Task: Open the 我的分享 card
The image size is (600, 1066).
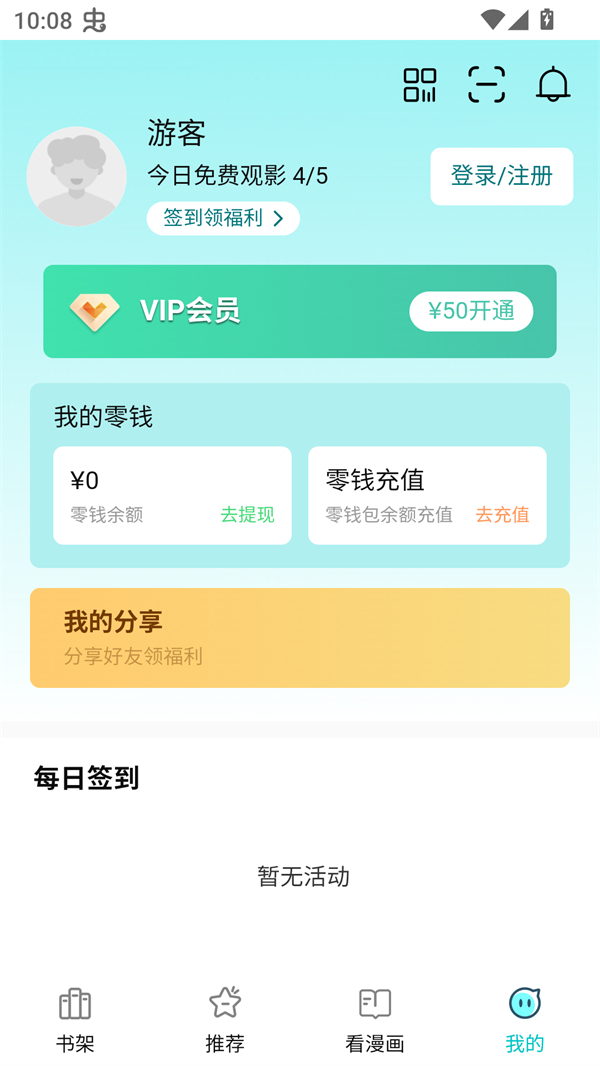Action: 300,638
